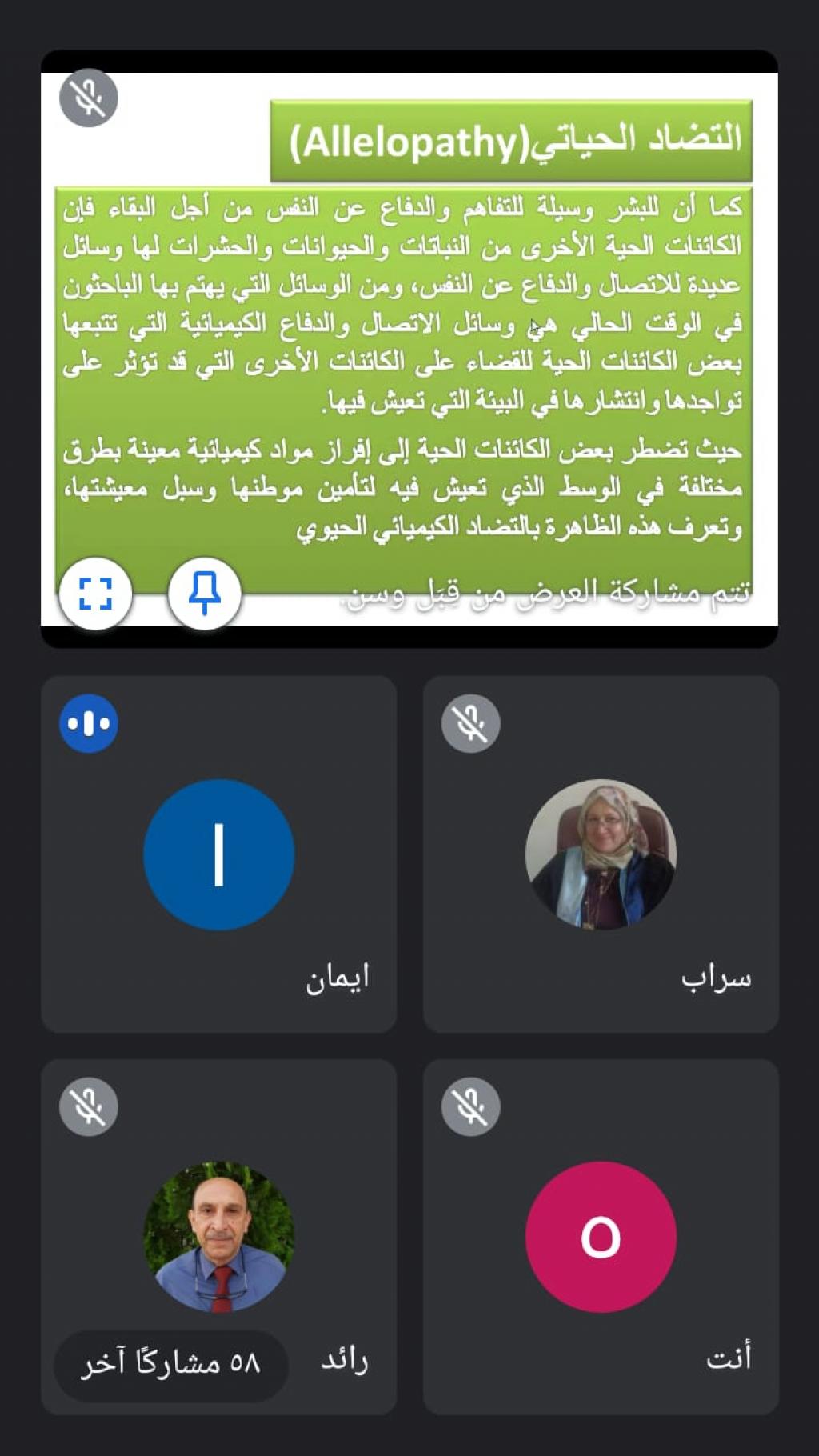Open the participant tile for سراب
This screenshot has width=819, height=1456.
[601, 854]
